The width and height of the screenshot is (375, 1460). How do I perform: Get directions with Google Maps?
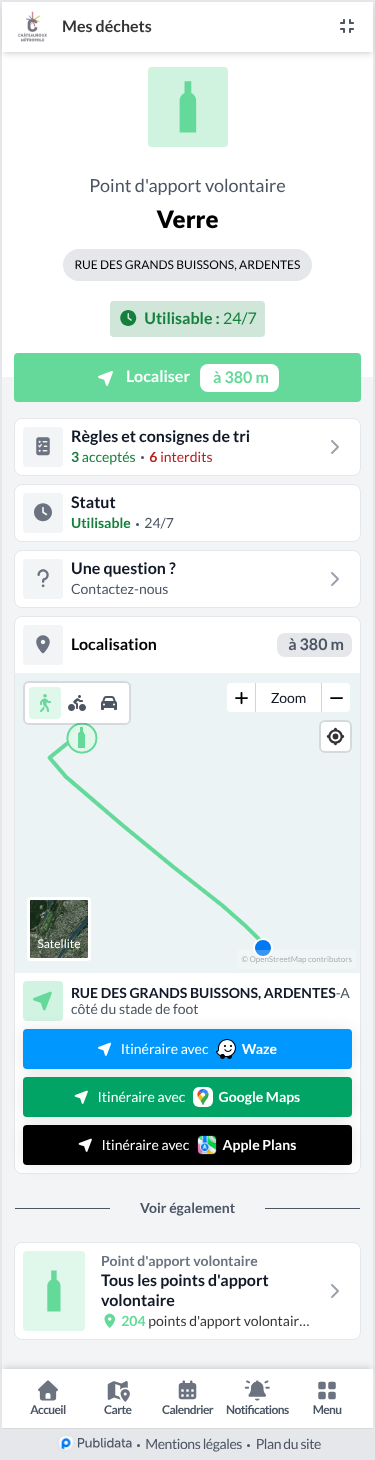click(x=187, y=1097)
